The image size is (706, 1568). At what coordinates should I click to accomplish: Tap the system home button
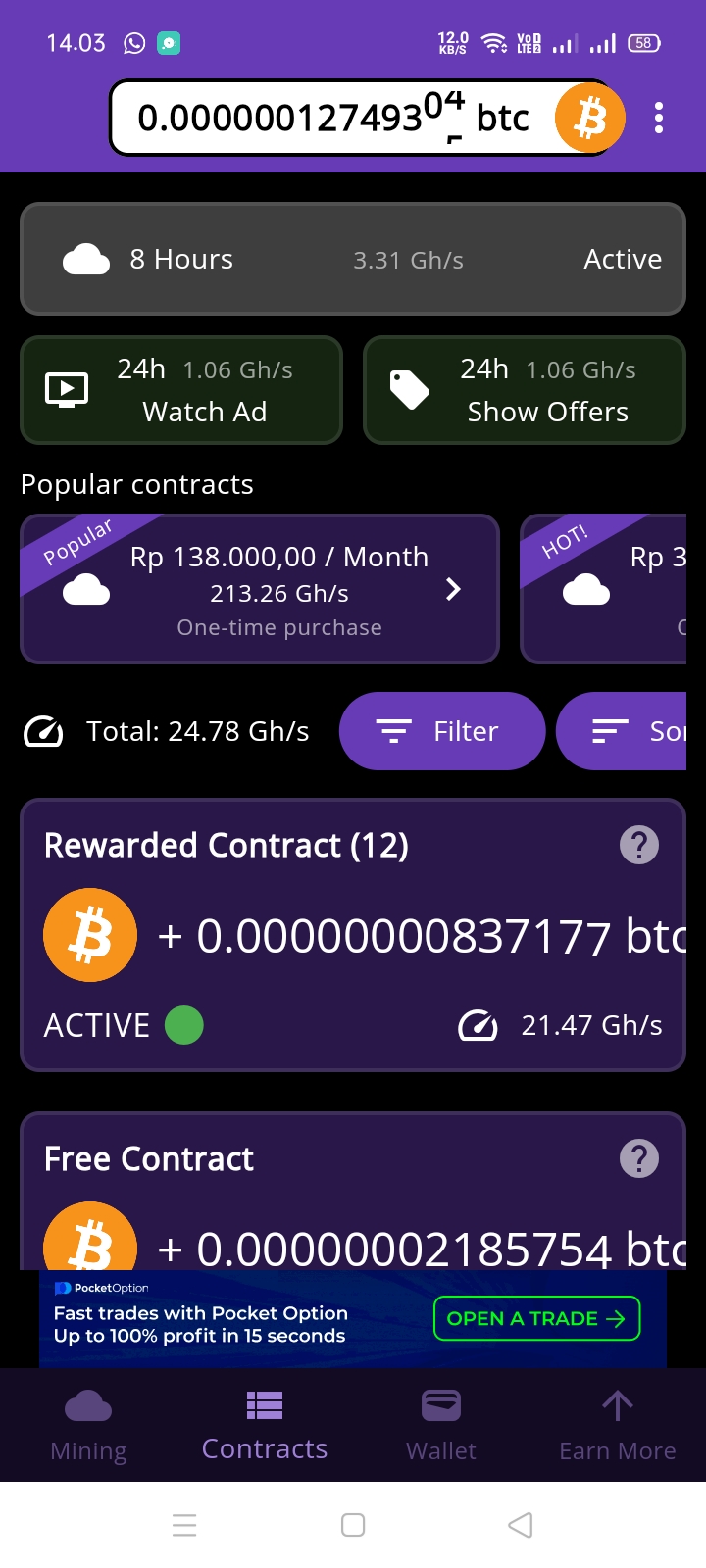(x=353, y=1525)
